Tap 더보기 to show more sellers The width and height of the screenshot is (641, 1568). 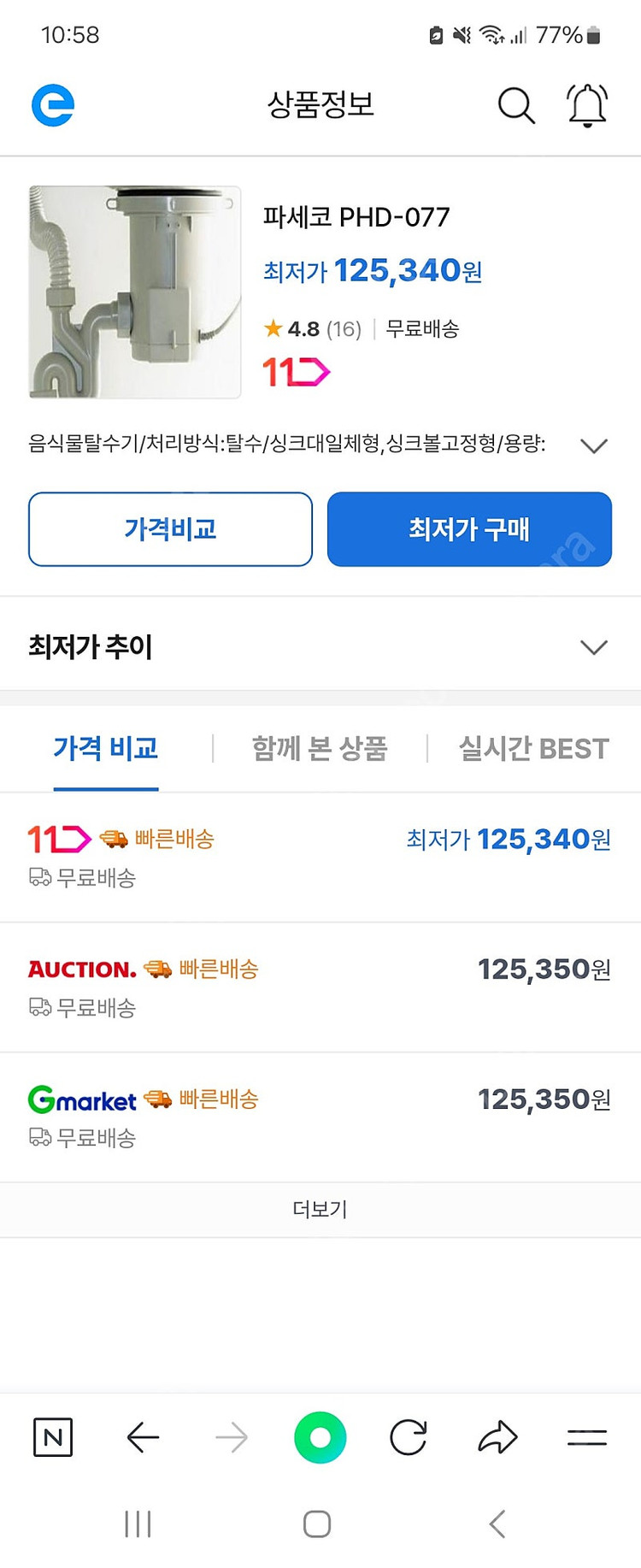tap(320, 1209)
